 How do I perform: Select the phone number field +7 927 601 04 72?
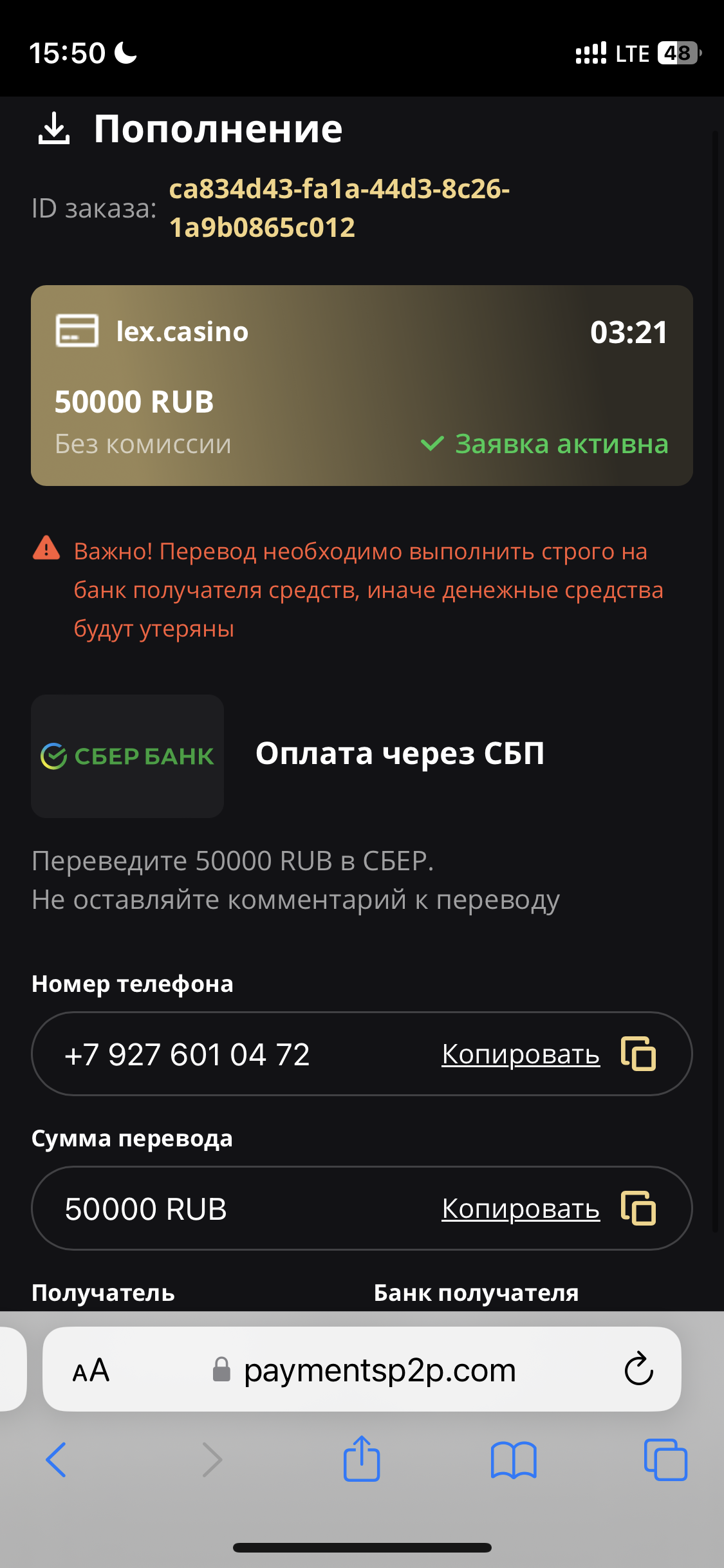coord(187,1054)
